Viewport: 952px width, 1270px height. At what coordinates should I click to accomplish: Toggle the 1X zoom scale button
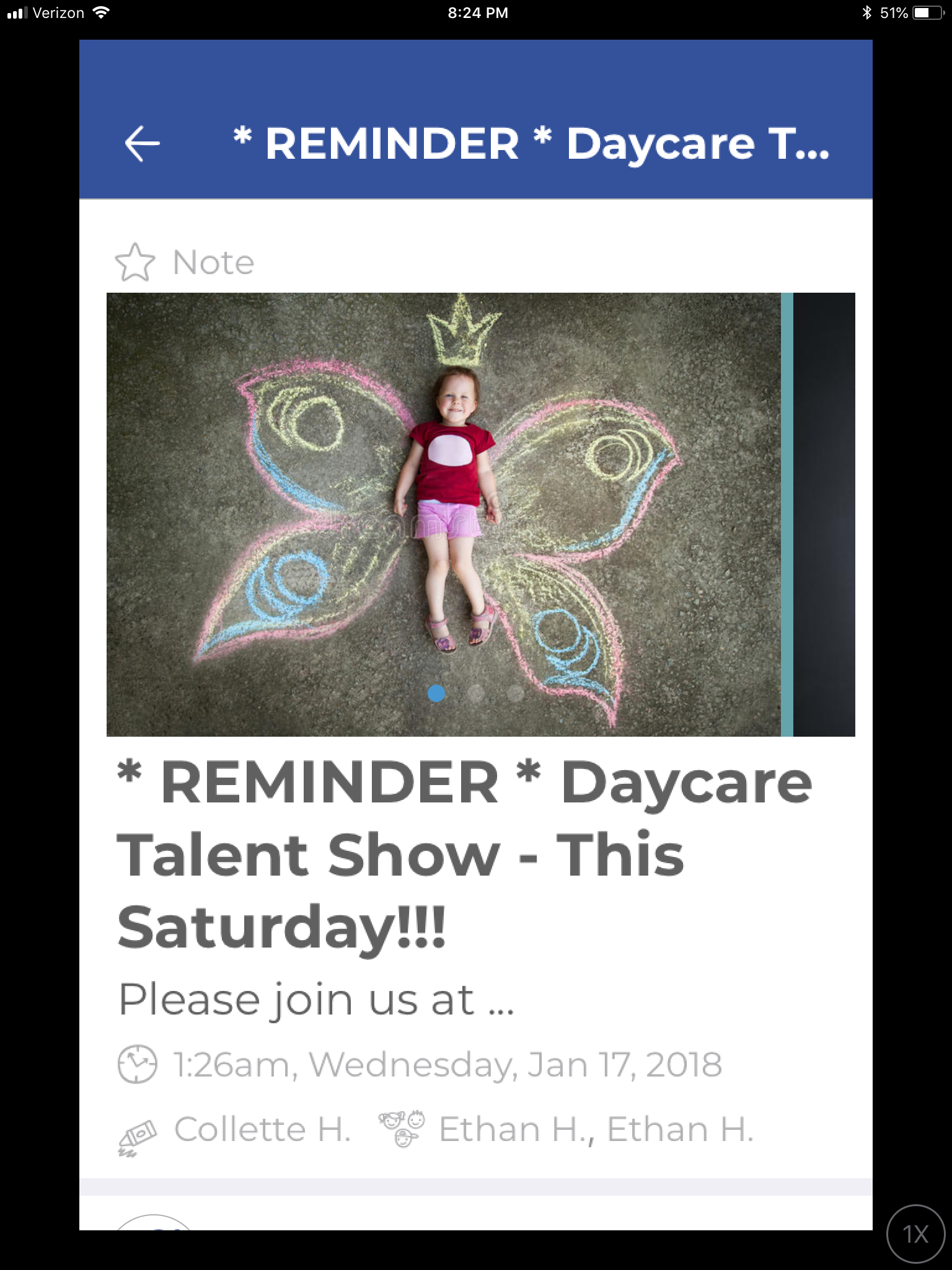(x=916, y=1234)
